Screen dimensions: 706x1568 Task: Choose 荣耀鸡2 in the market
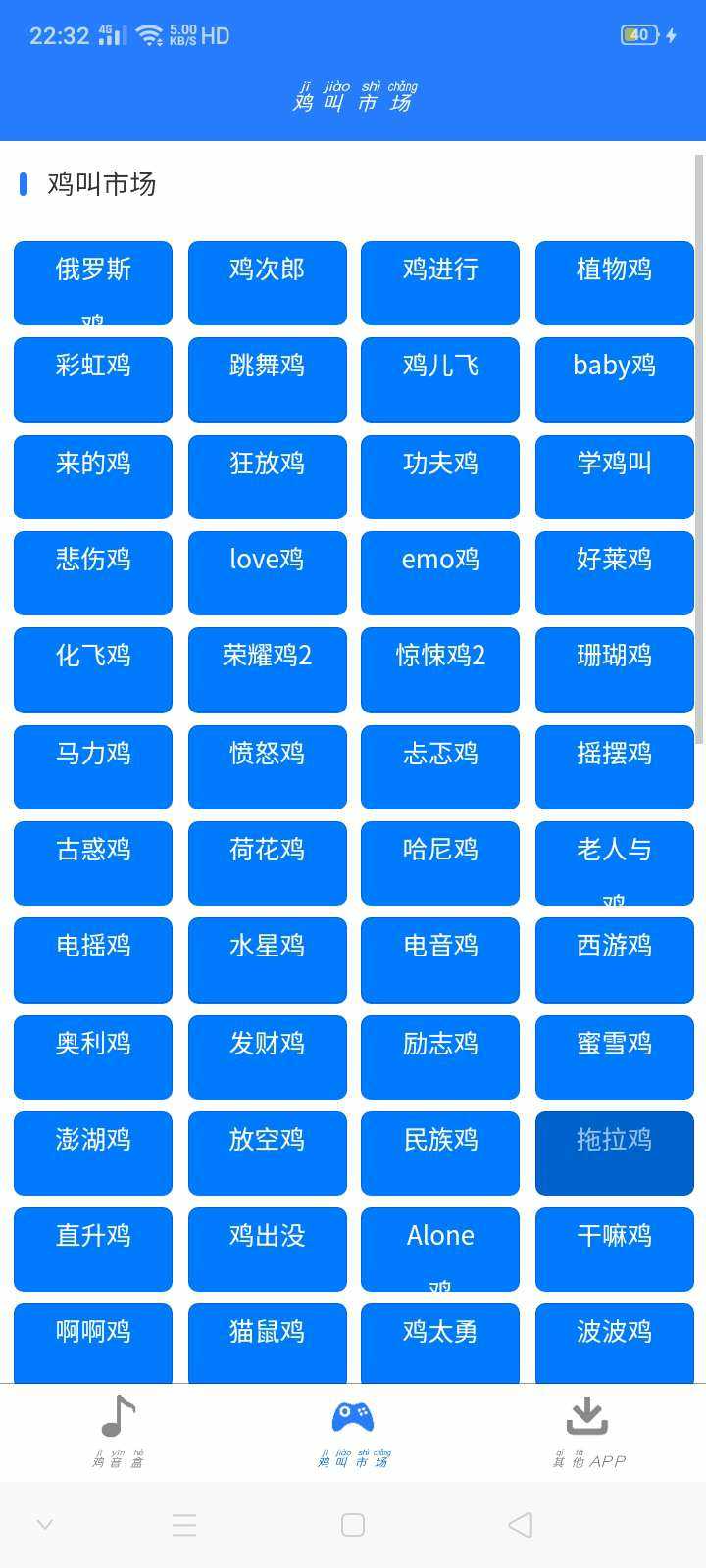click(x=267, y=669)
